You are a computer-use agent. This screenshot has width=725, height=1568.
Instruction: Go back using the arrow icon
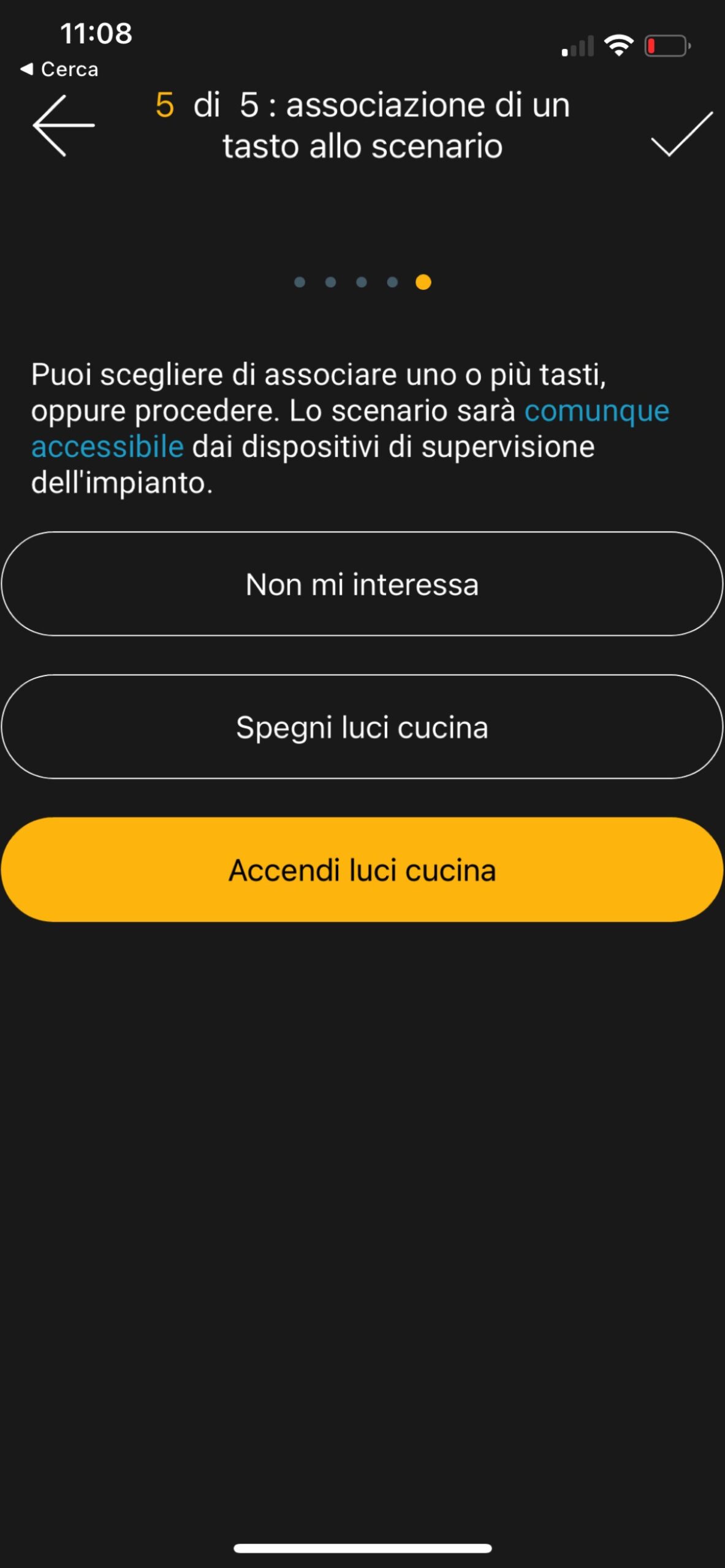63,126
